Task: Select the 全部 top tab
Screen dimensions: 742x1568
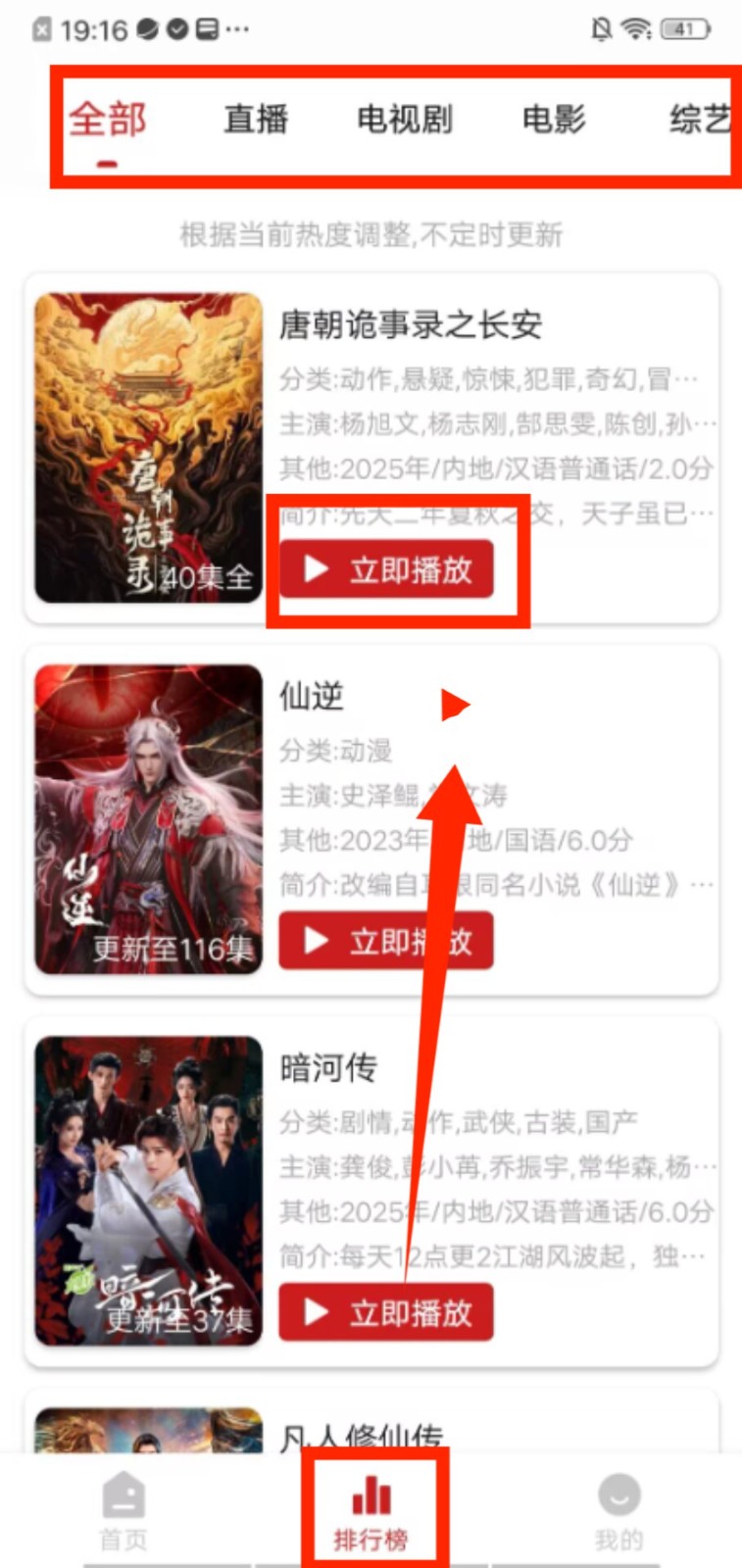Action: 107,120
